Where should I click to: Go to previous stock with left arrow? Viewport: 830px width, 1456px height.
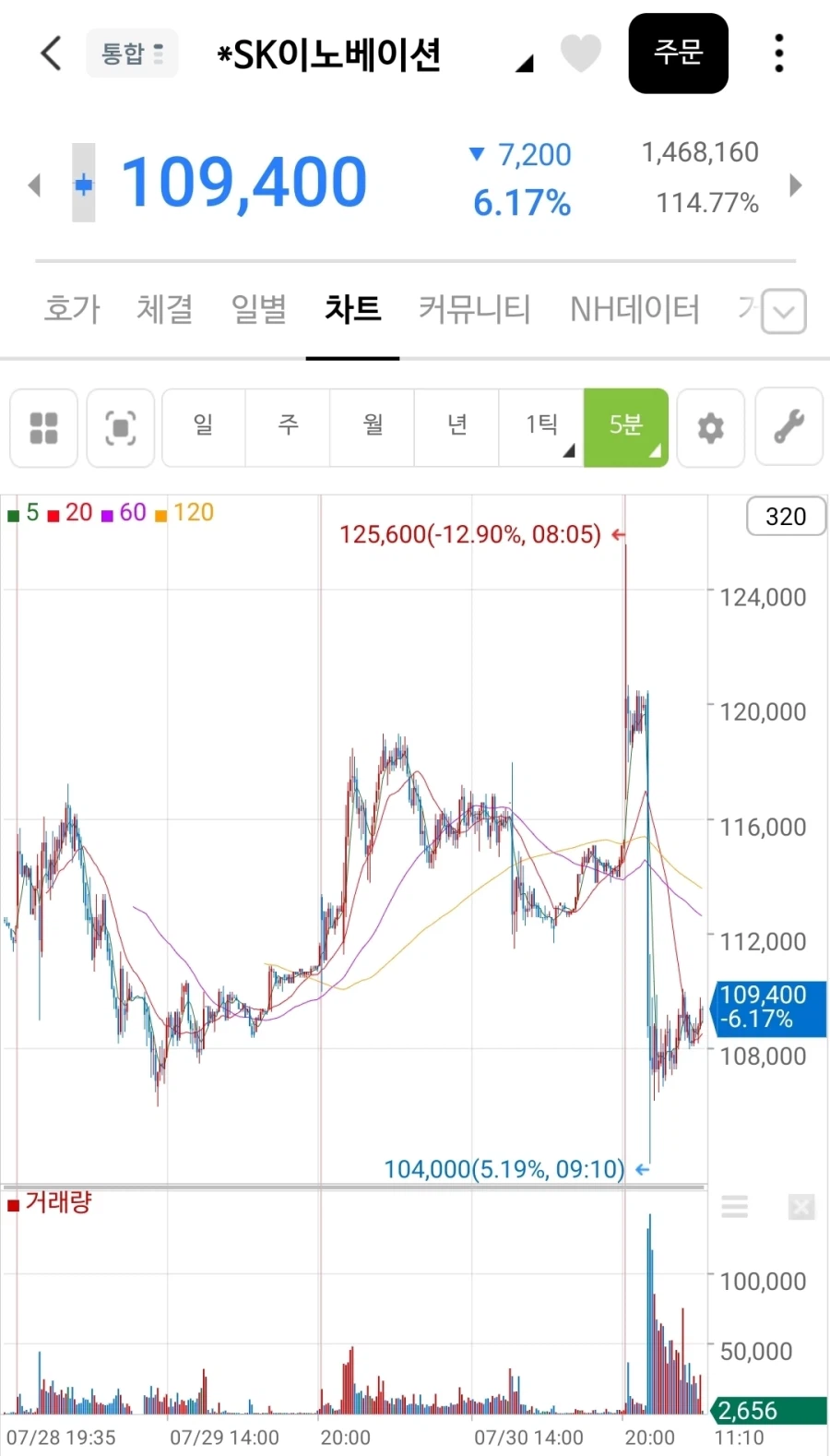click(34, 185)
